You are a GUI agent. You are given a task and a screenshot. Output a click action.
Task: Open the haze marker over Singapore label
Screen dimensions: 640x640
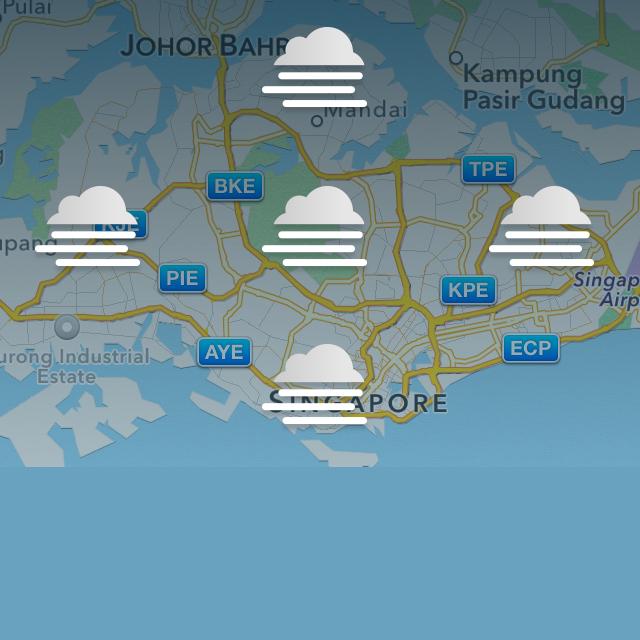[318, 385]
